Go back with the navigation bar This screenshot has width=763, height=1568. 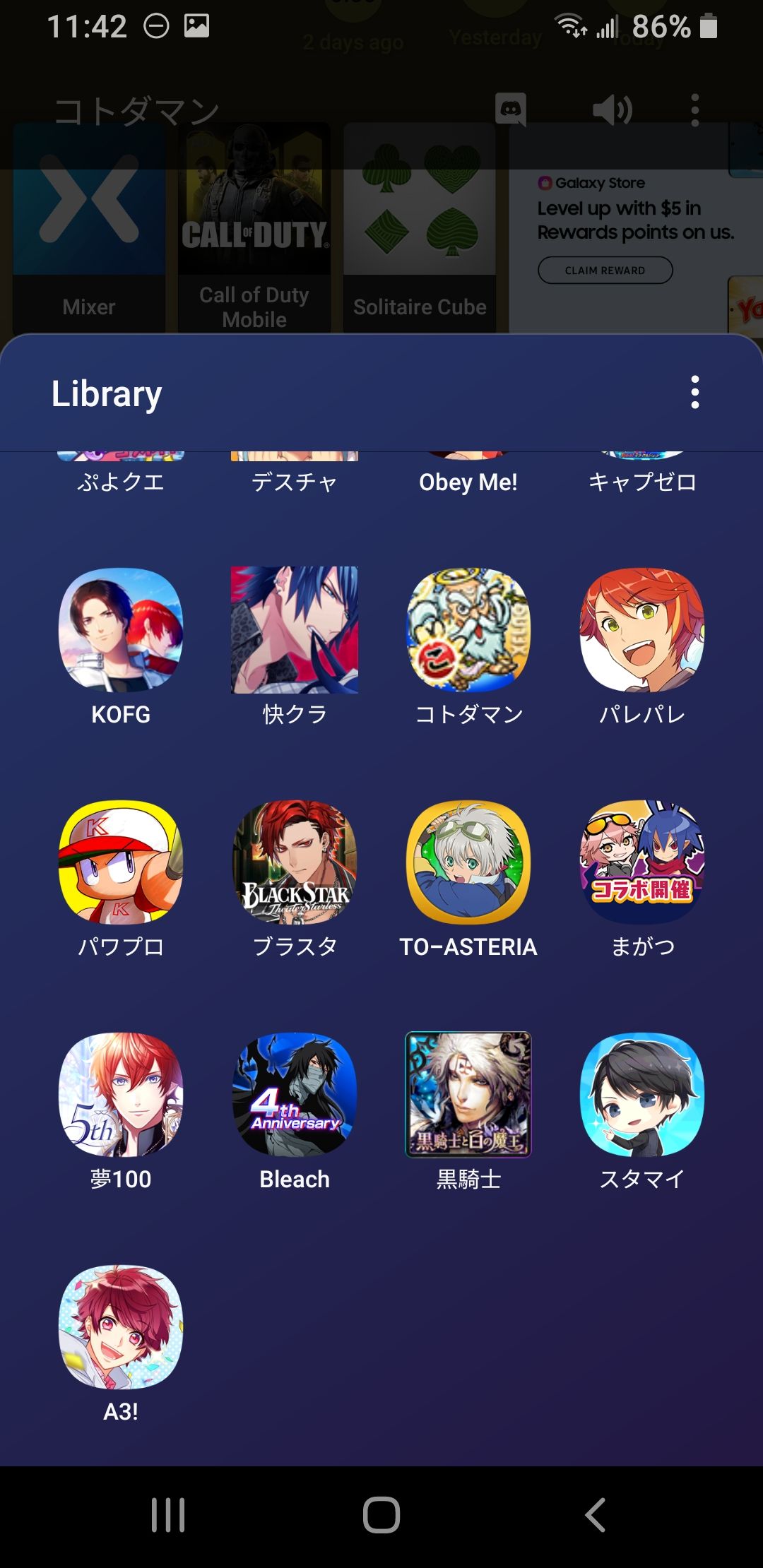[x=595, y=1515]
